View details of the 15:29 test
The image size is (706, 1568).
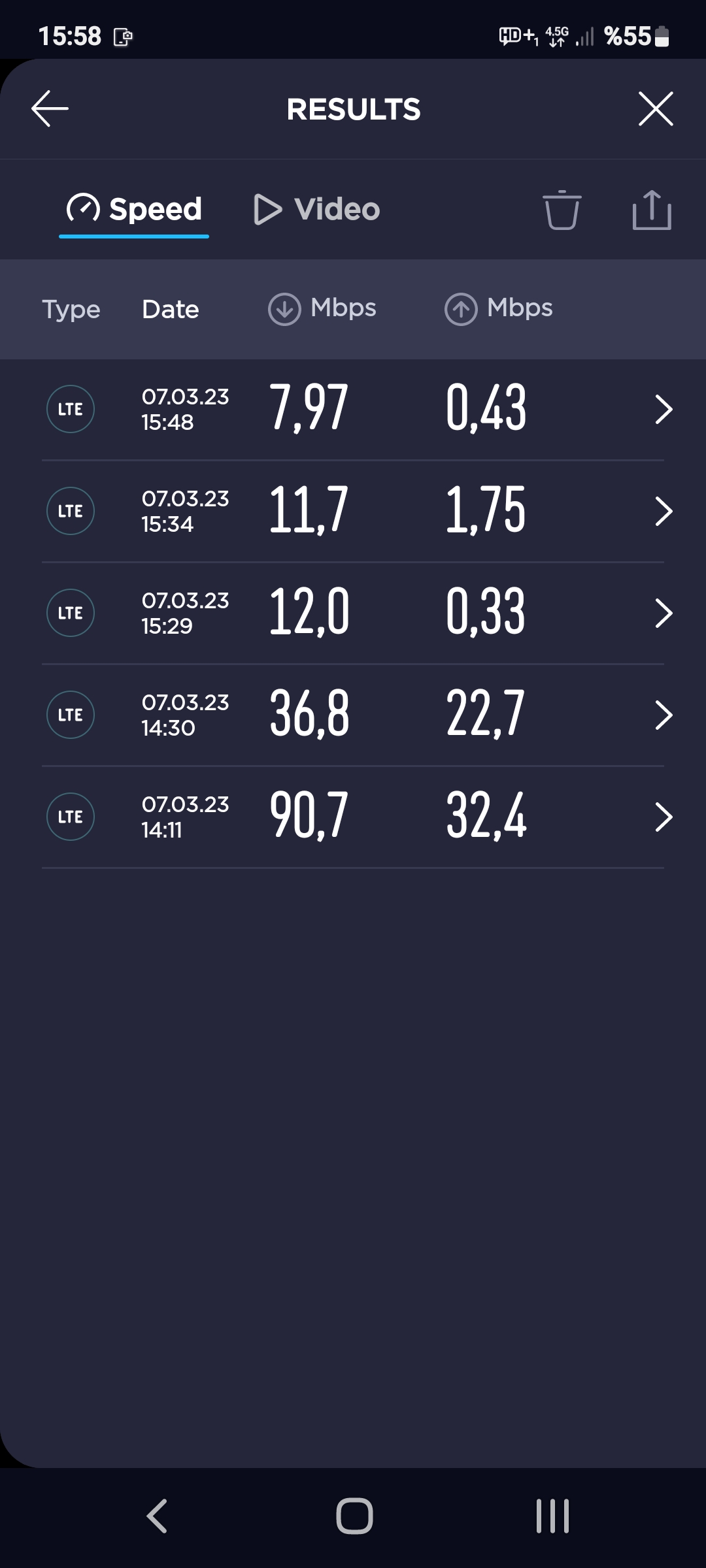tap(353, 613)
